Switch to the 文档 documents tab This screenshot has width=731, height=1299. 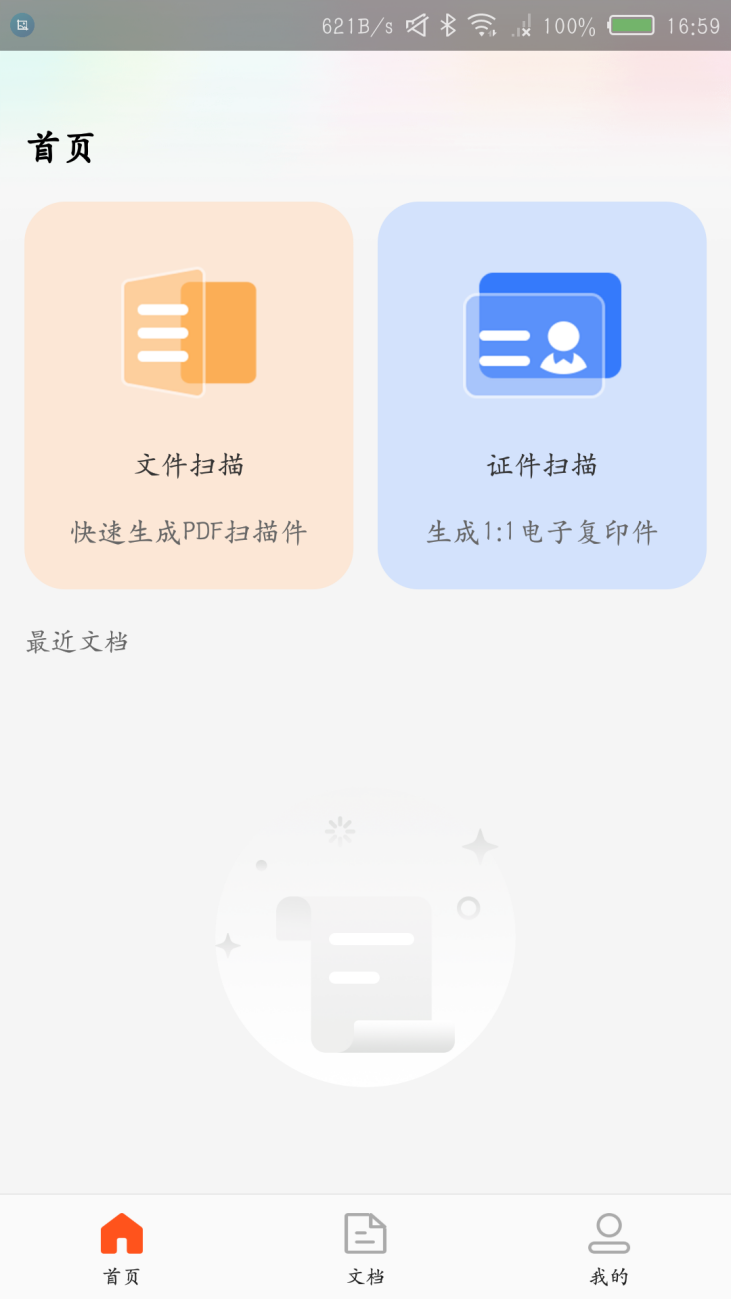point(365,1247)
